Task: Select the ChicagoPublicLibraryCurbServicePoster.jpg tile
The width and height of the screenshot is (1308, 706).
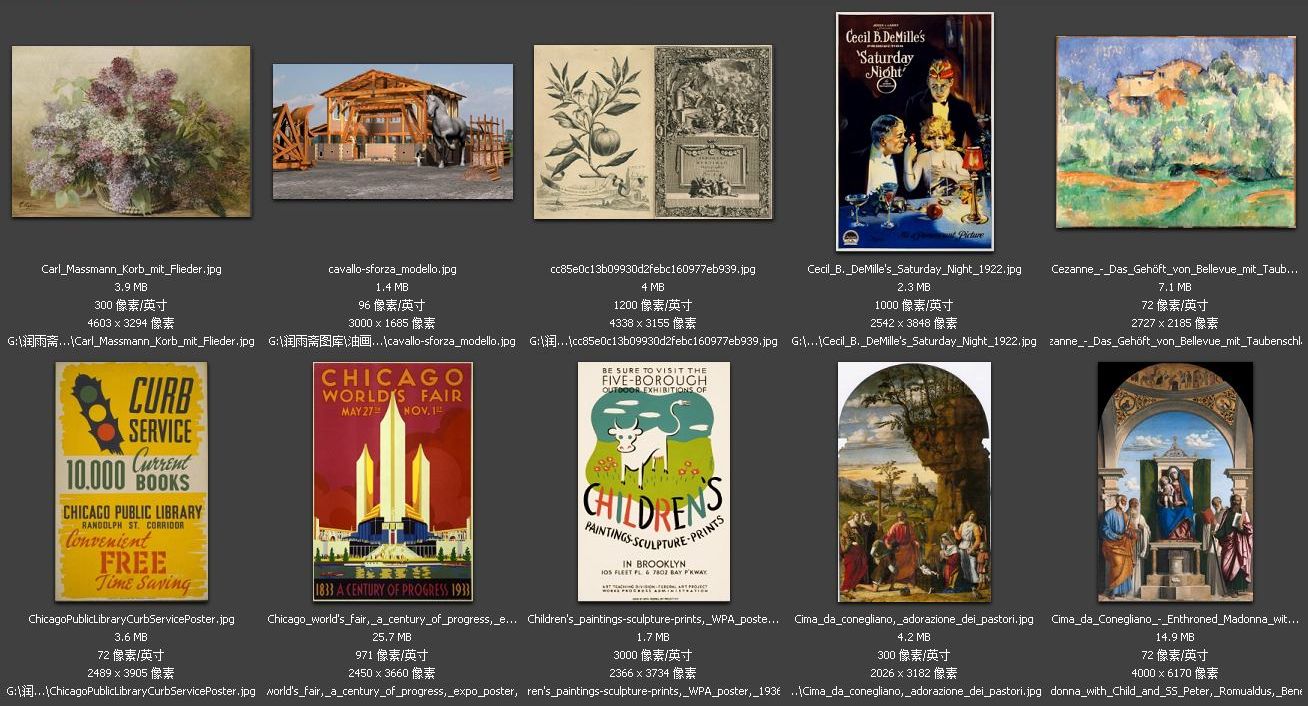Action: click(131, 481)
